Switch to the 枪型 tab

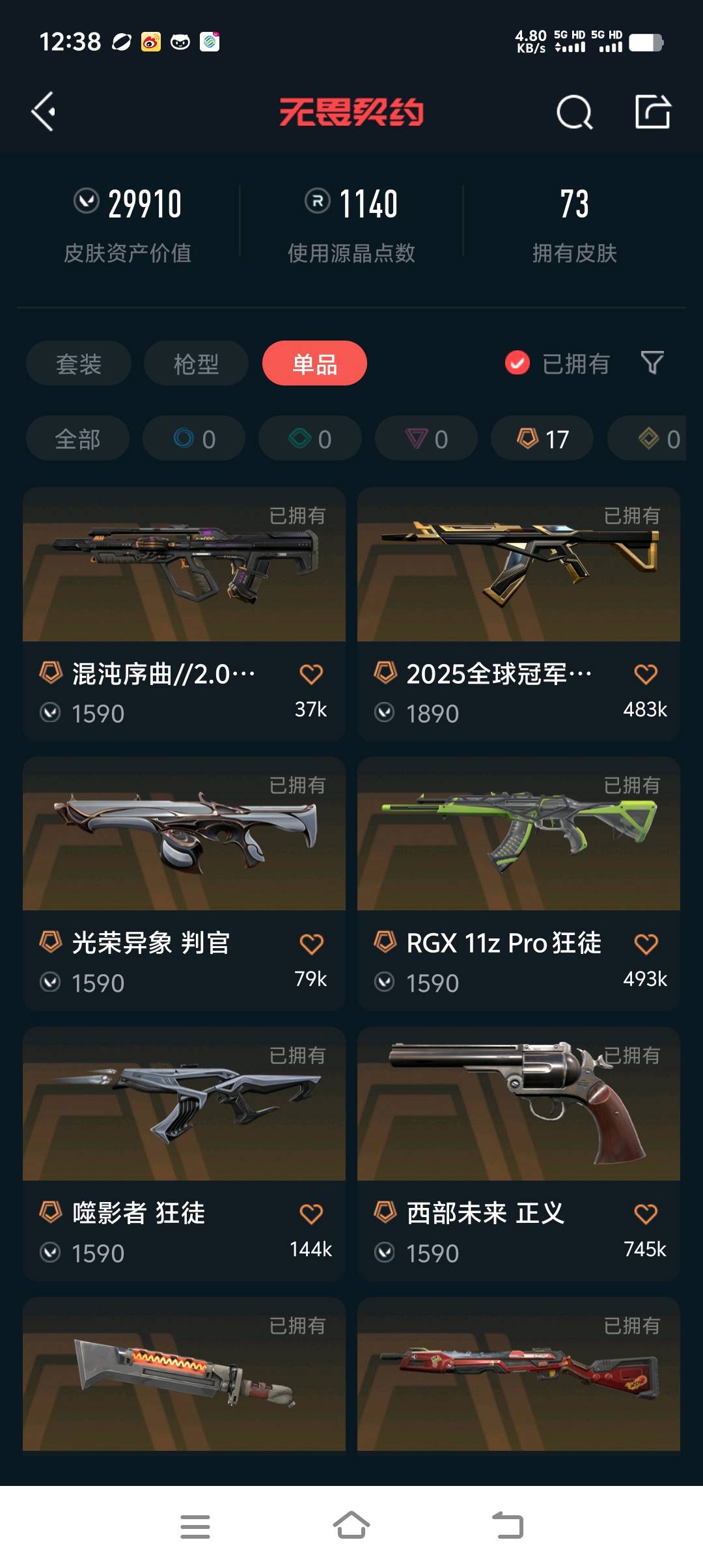point(196,363)
